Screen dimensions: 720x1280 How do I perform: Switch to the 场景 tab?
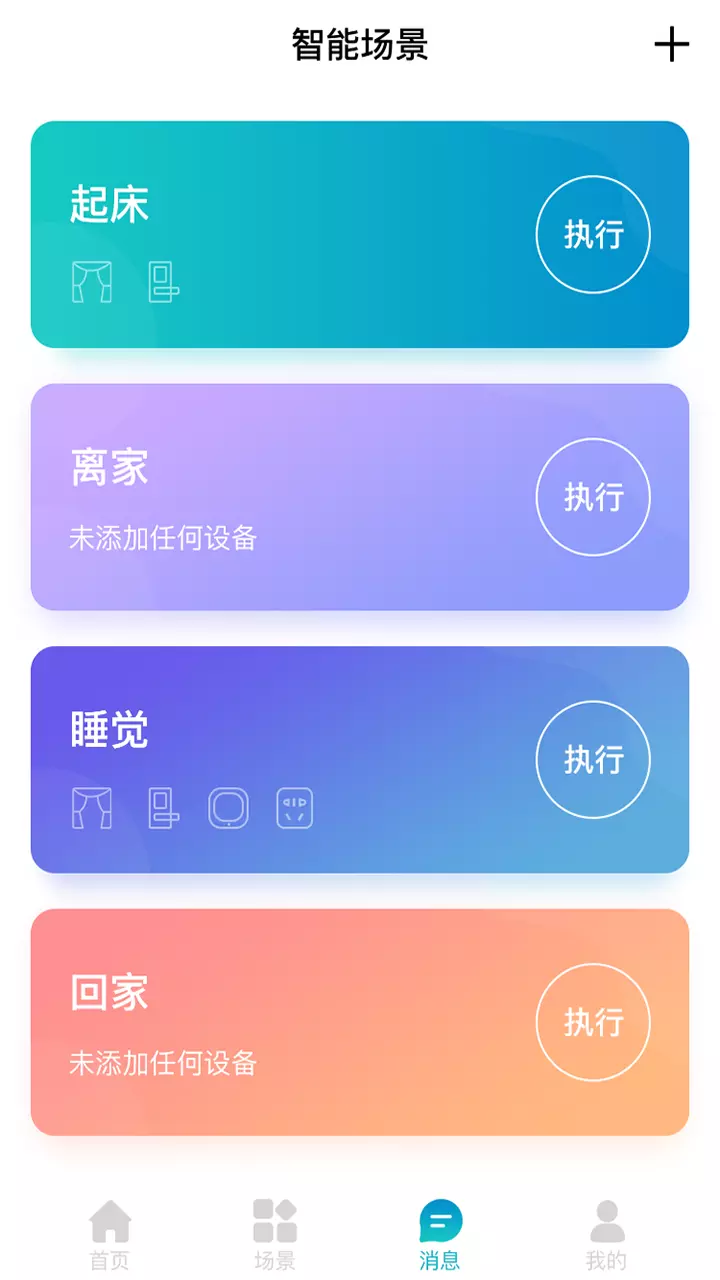[275, 1234]
